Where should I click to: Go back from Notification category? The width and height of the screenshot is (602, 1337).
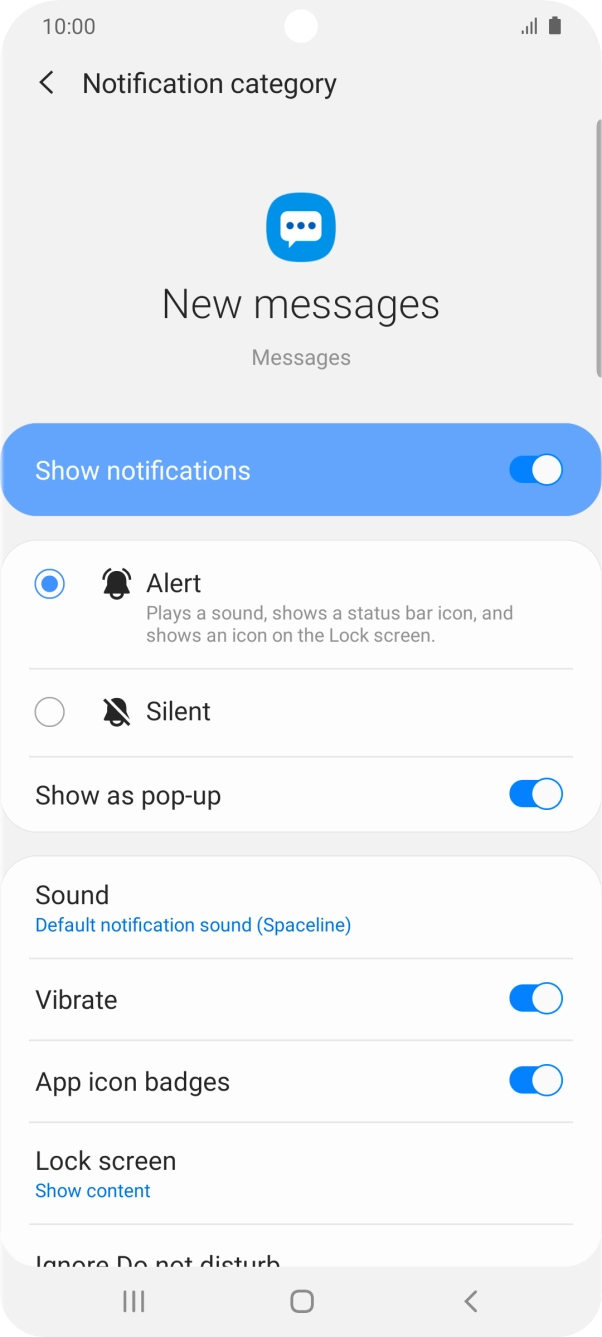tap(46, 83)
